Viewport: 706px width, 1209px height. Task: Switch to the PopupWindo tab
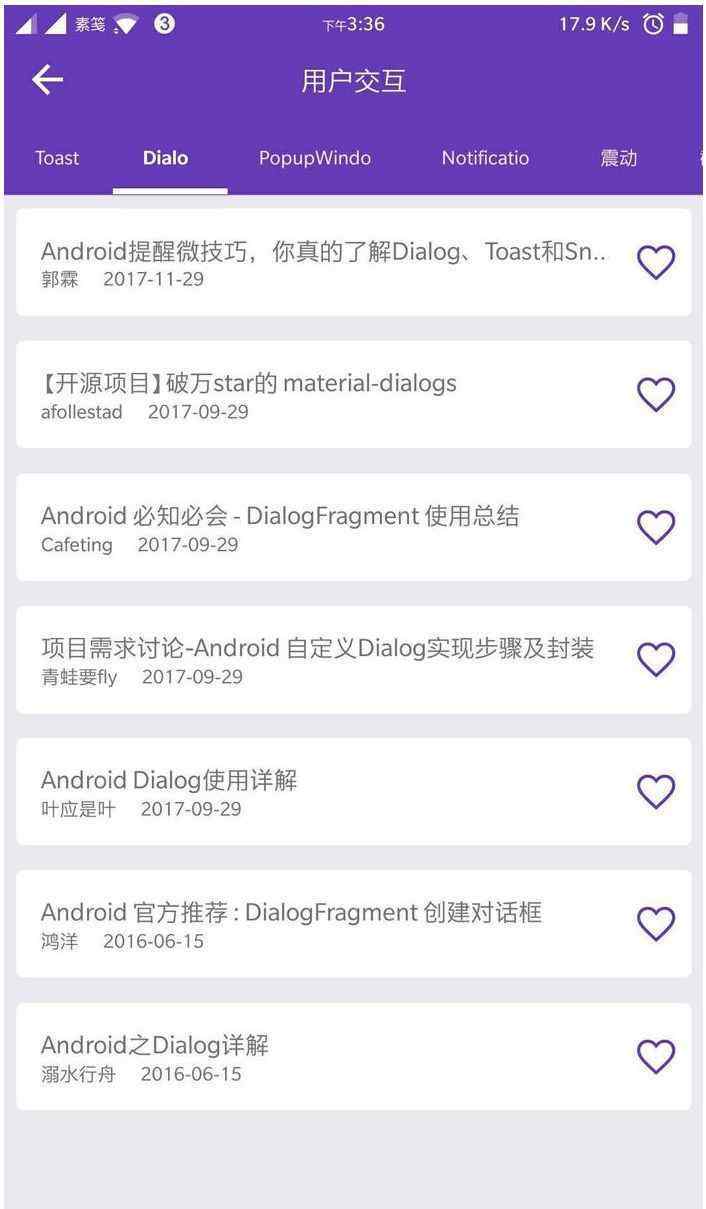click(x=315, y=158)
